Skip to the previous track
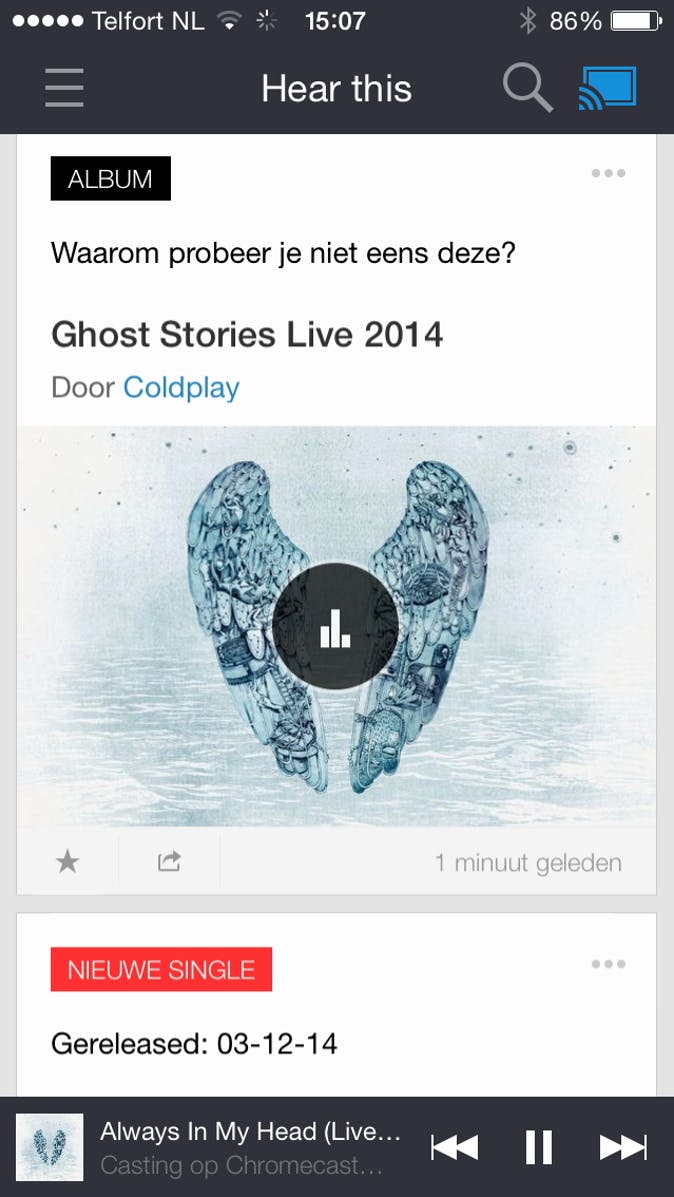This screenshot has width=674, height=1197. coord(455,1147)
